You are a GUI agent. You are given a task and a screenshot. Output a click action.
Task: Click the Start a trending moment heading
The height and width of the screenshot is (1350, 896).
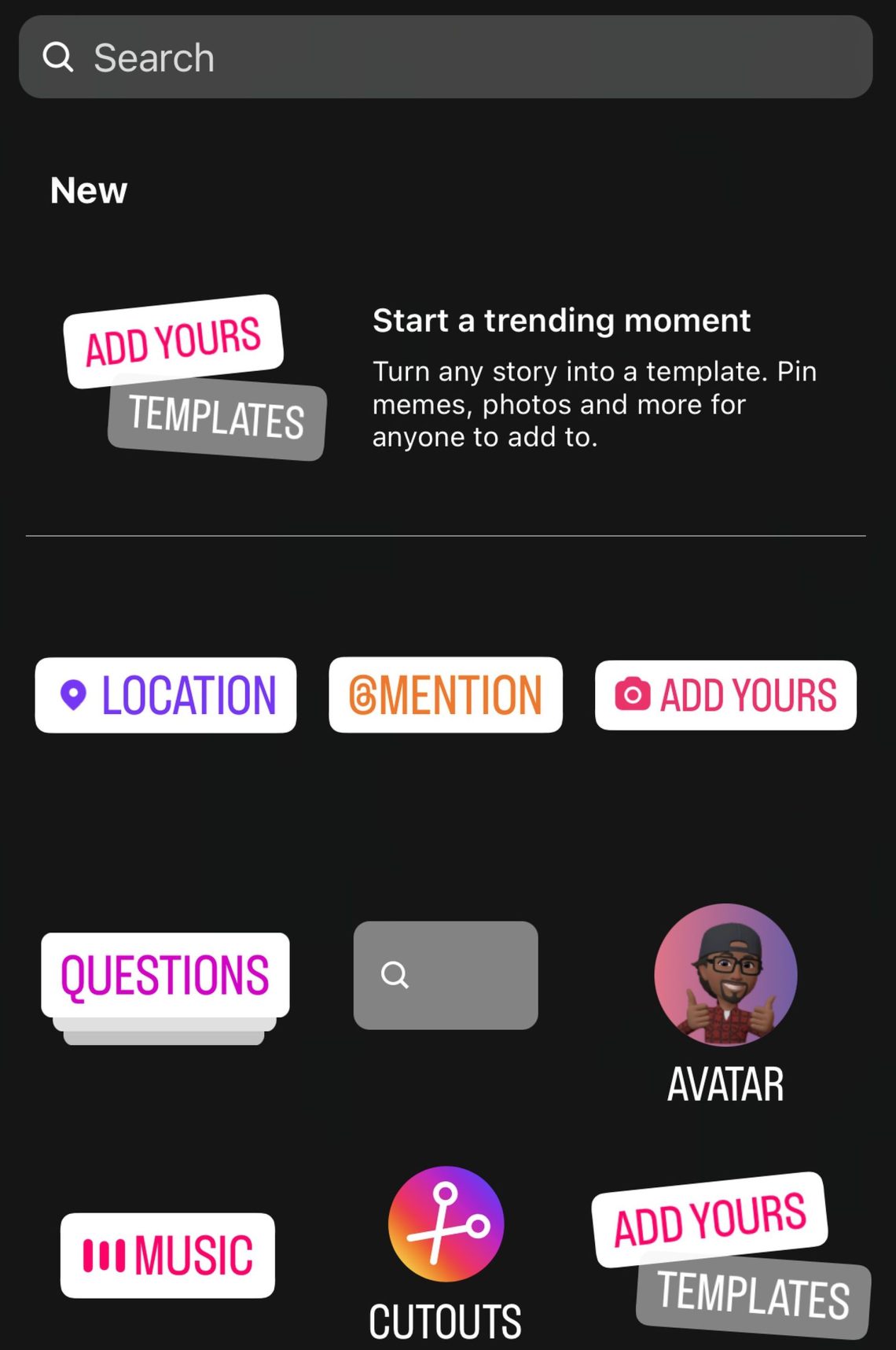(x=563, y=321)
